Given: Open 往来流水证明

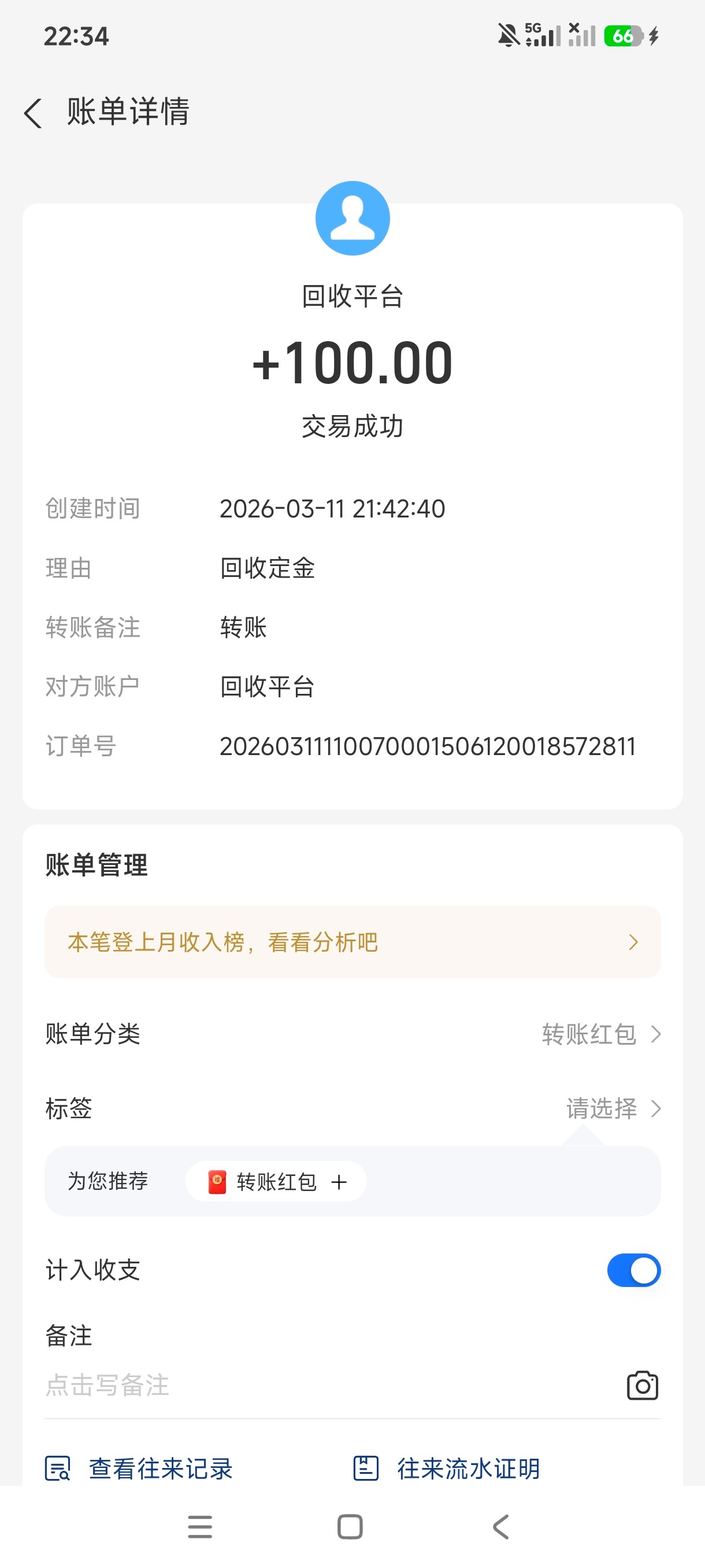Looking at the screenshot, I should click(447, 1469).
